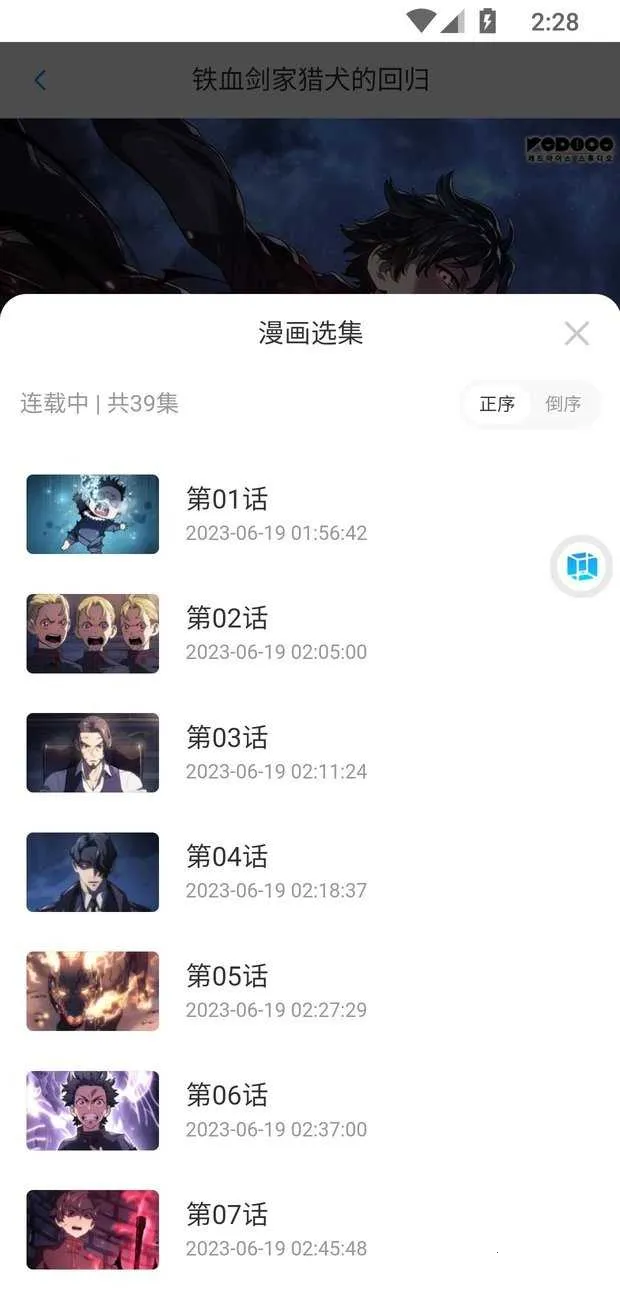Select 正序 ascending order

pyautogui.click(x=497, y=404)
